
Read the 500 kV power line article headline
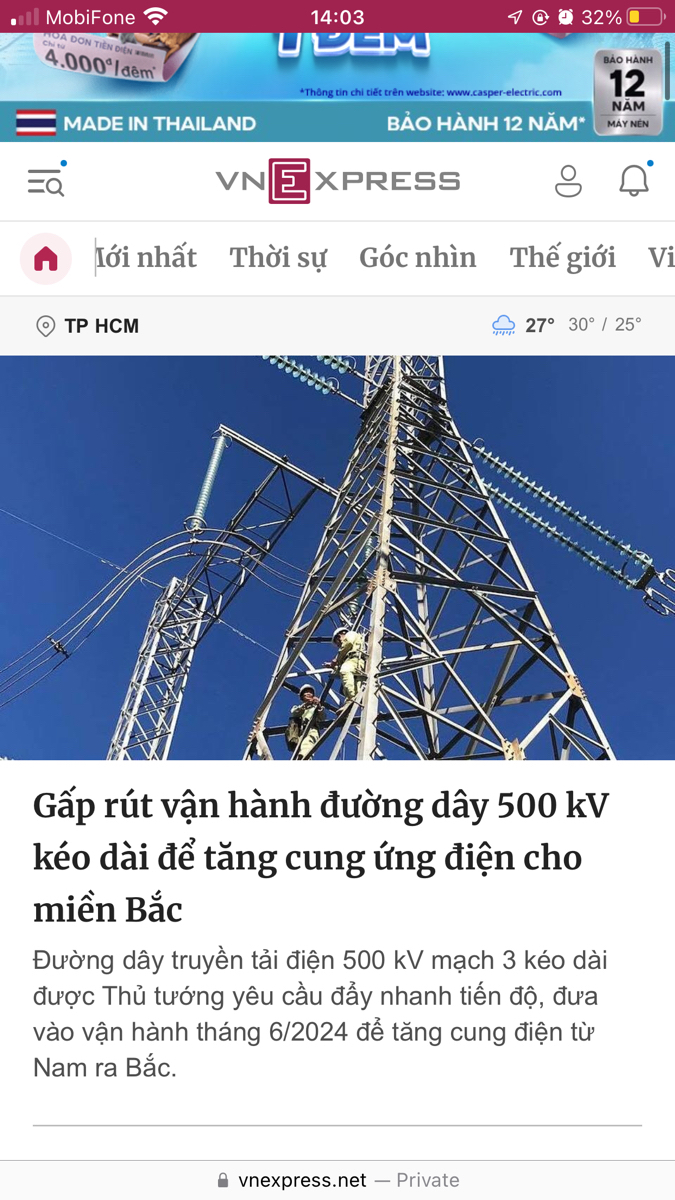pyautogui.click(x=321, y=858)
